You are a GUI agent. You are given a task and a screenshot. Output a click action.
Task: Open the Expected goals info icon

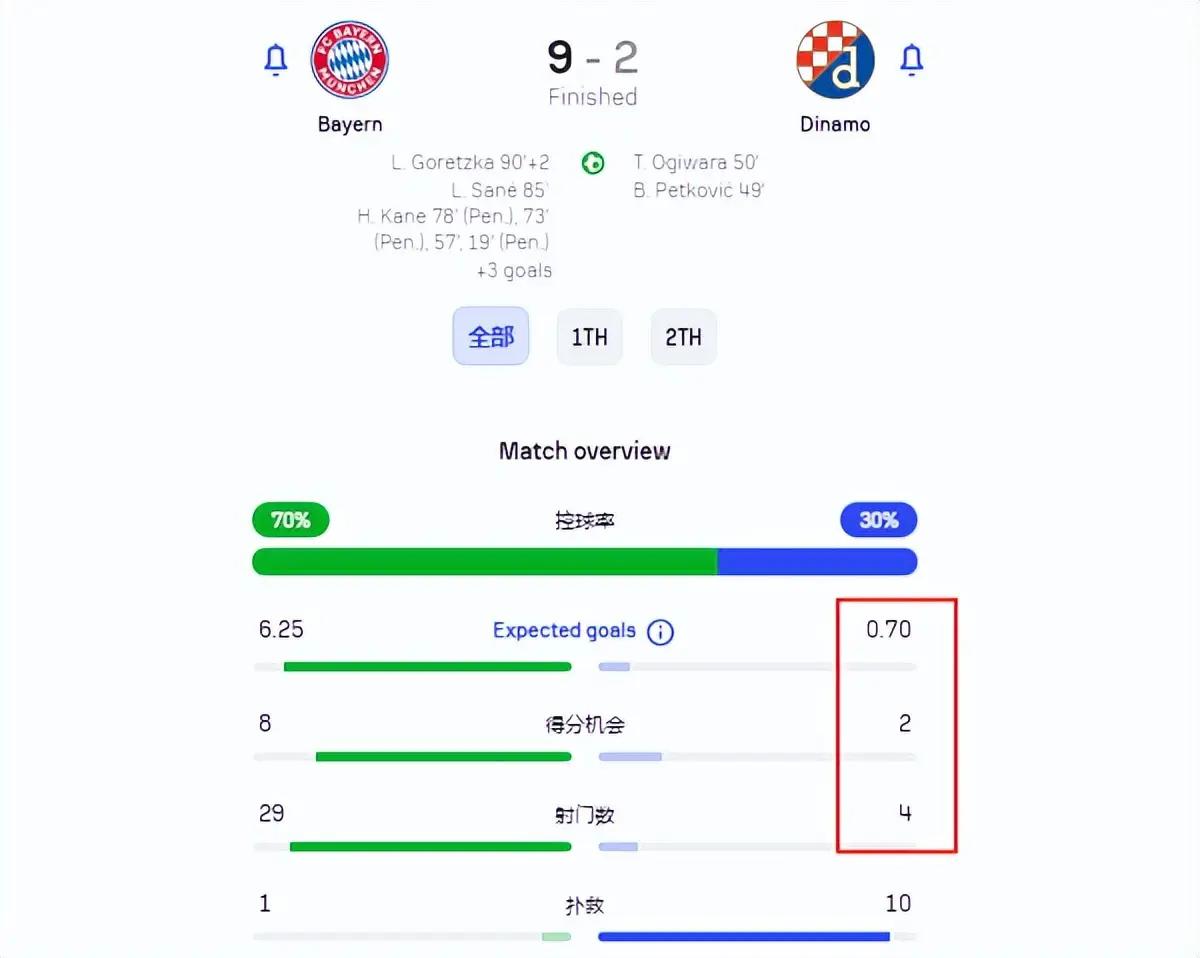(x=660, y=632)
